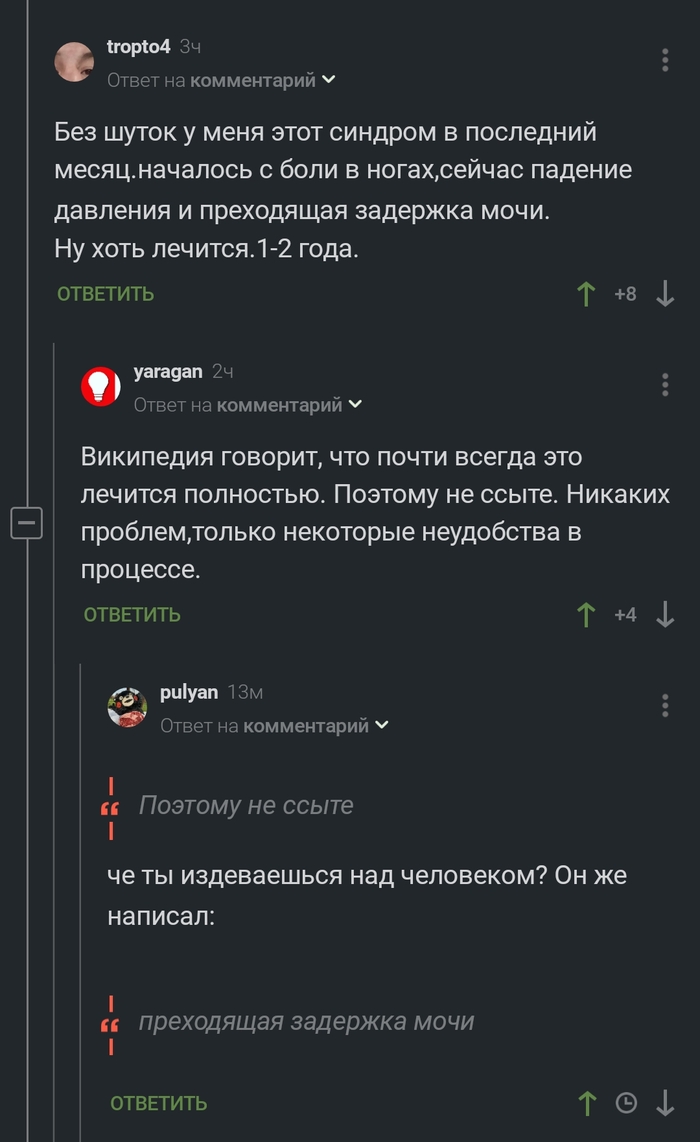This screenshot has width=700, height=1142.
Task: Open overflow menu on pulyan's comment
Action: (x=665, y=705)
